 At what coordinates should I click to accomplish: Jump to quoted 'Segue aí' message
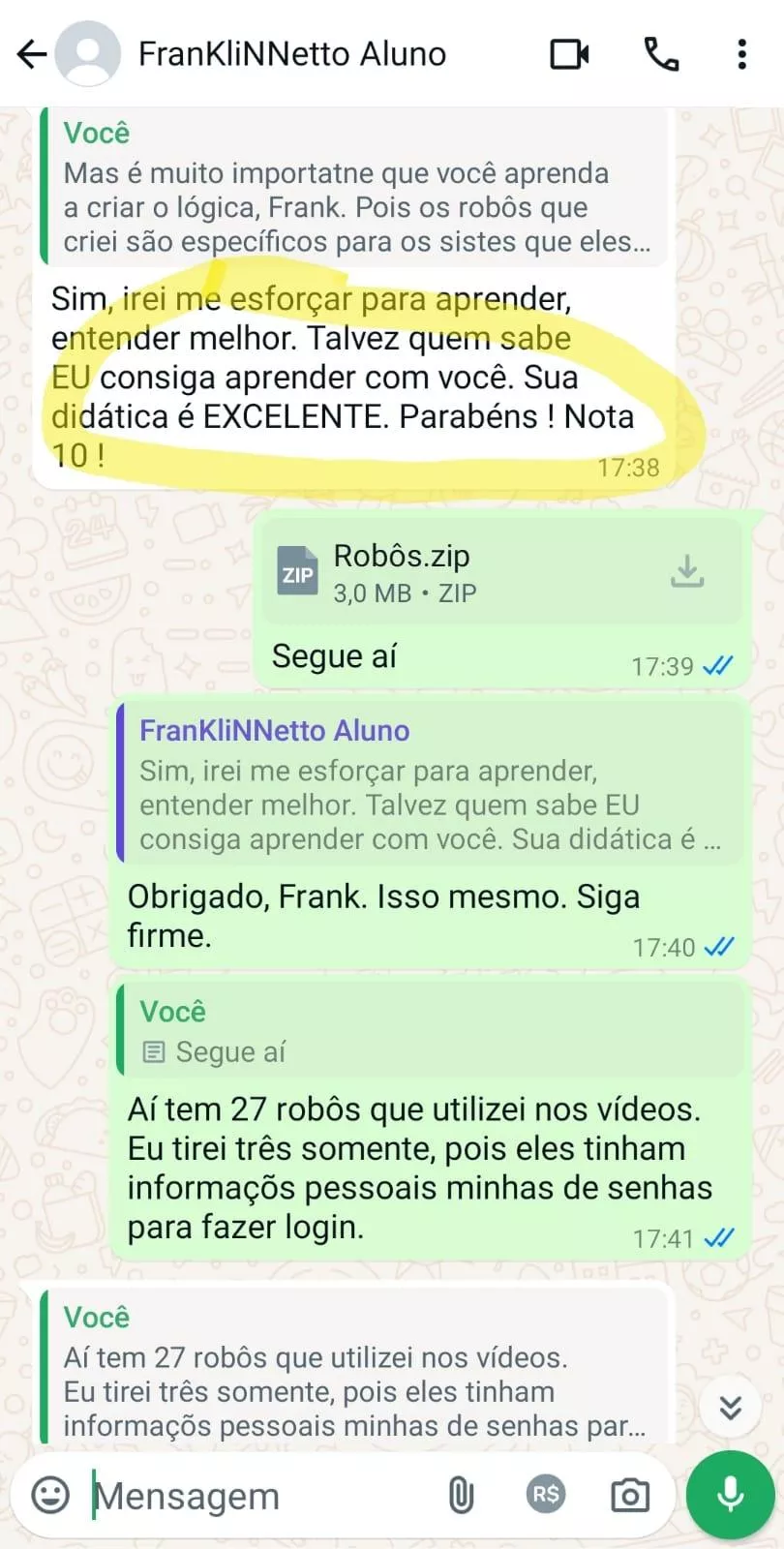(430, 1032)
